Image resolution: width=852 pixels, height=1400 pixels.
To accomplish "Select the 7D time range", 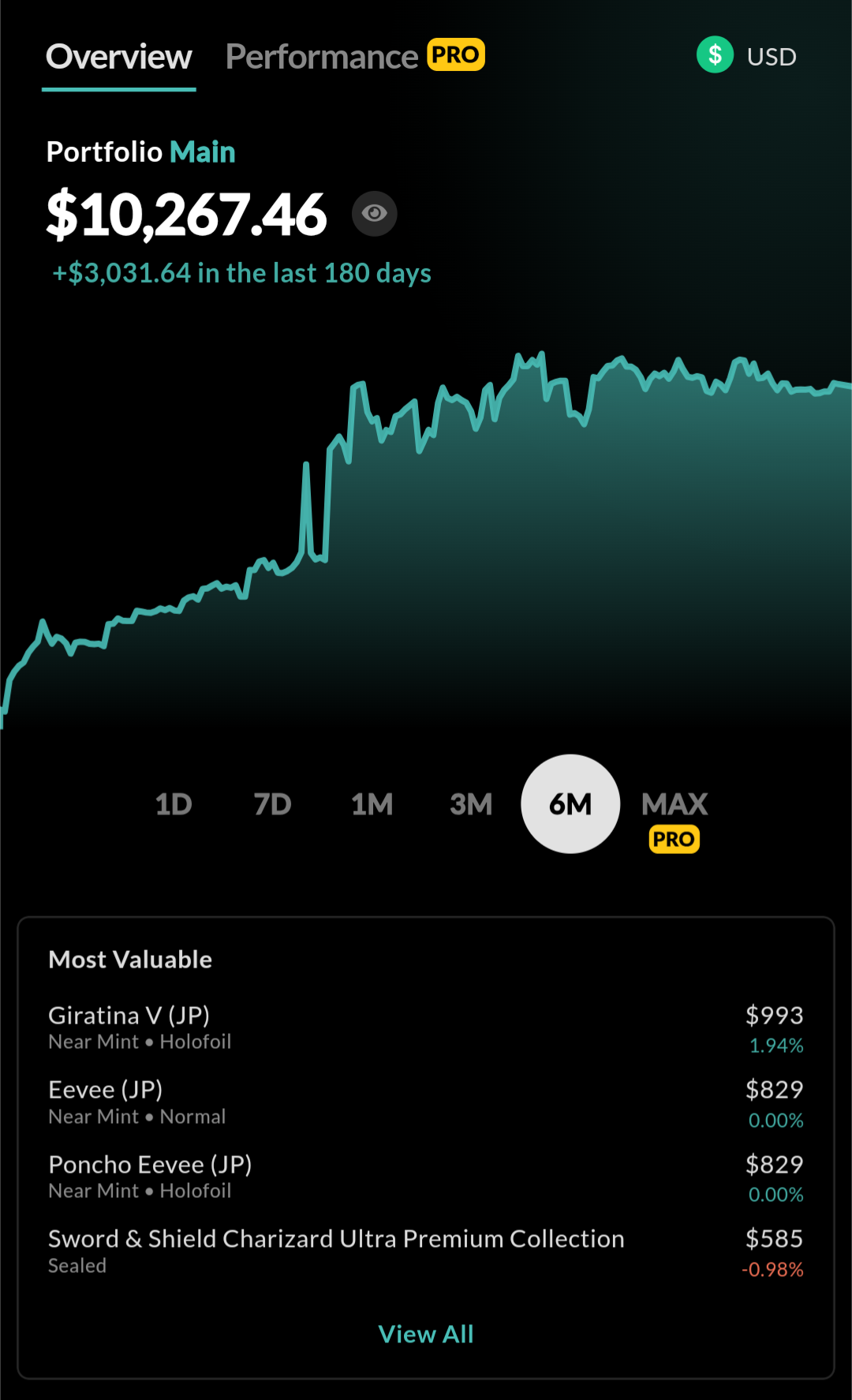I will coord(272,804).
